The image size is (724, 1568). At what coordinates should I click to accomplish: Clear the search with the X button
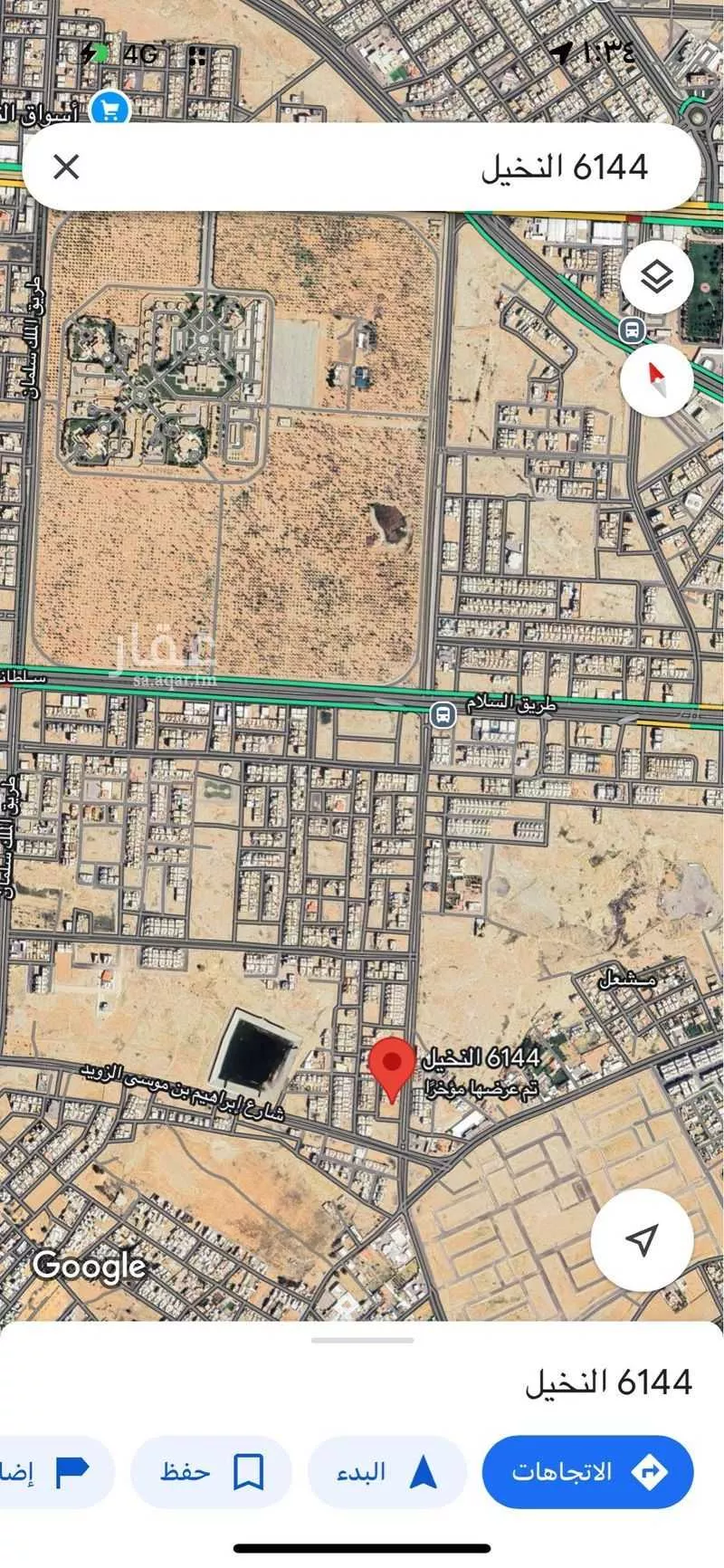click(66, 167)
